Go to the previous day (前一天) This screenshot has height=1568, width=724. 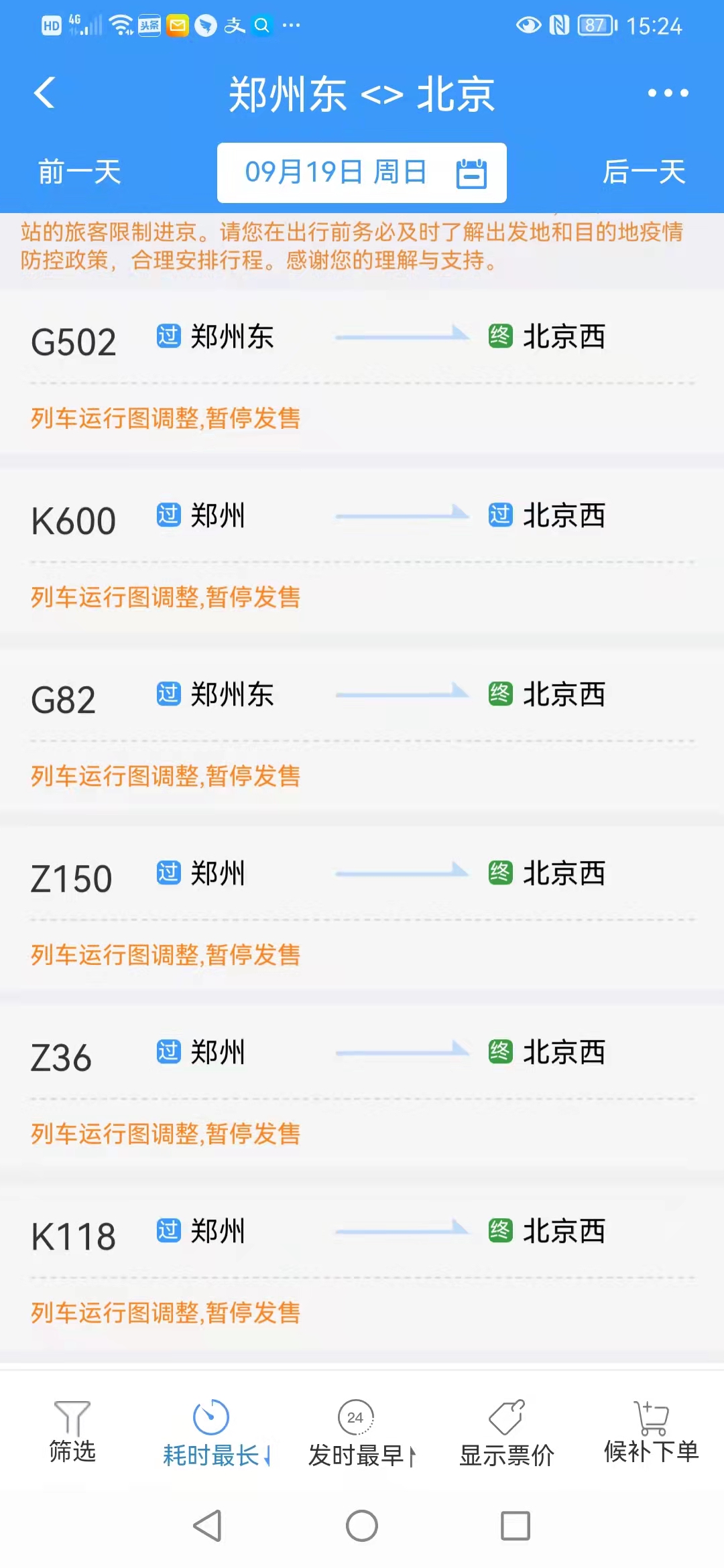[79, 172]
